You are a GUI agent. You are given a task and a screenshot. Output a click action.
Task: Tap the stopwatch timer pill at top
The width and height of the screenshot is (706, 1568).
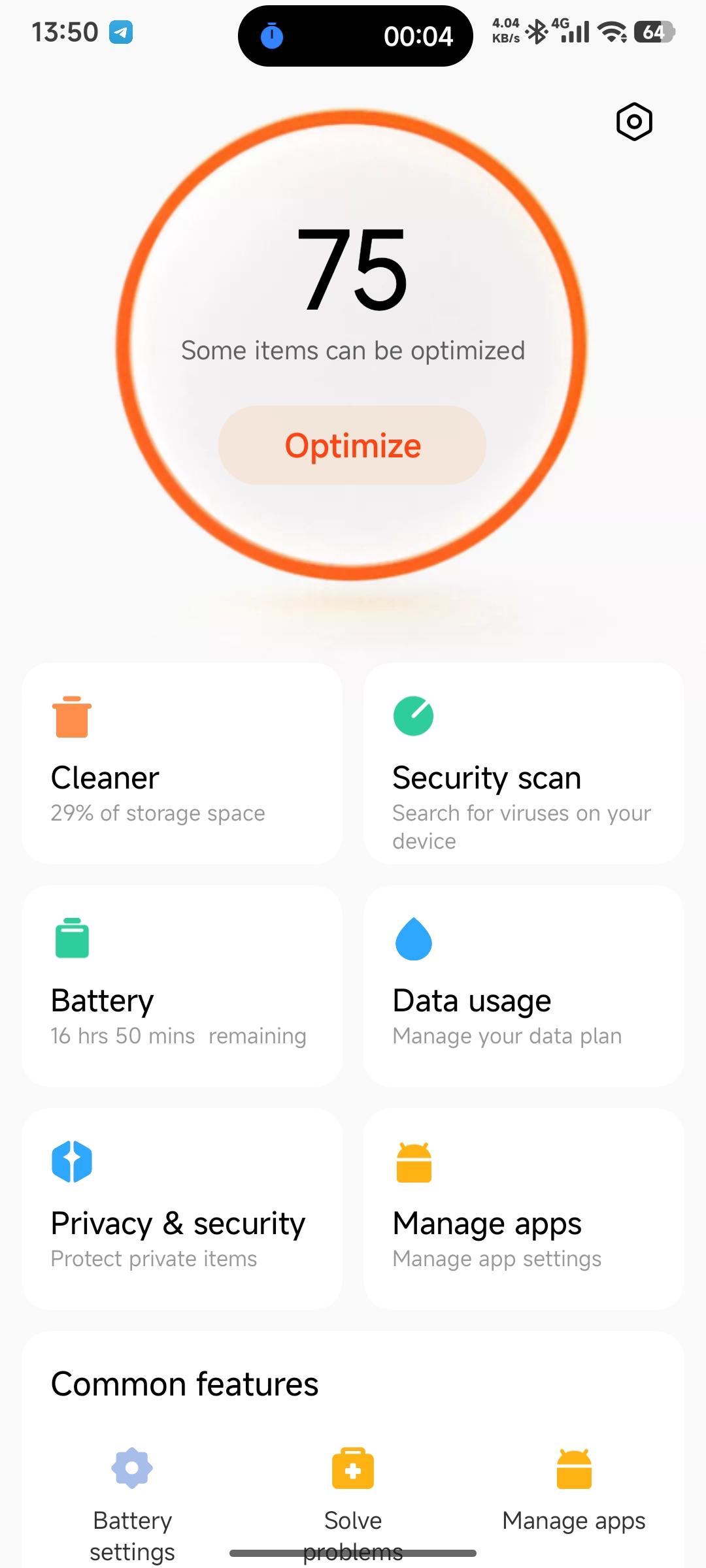tap(355, 36)
